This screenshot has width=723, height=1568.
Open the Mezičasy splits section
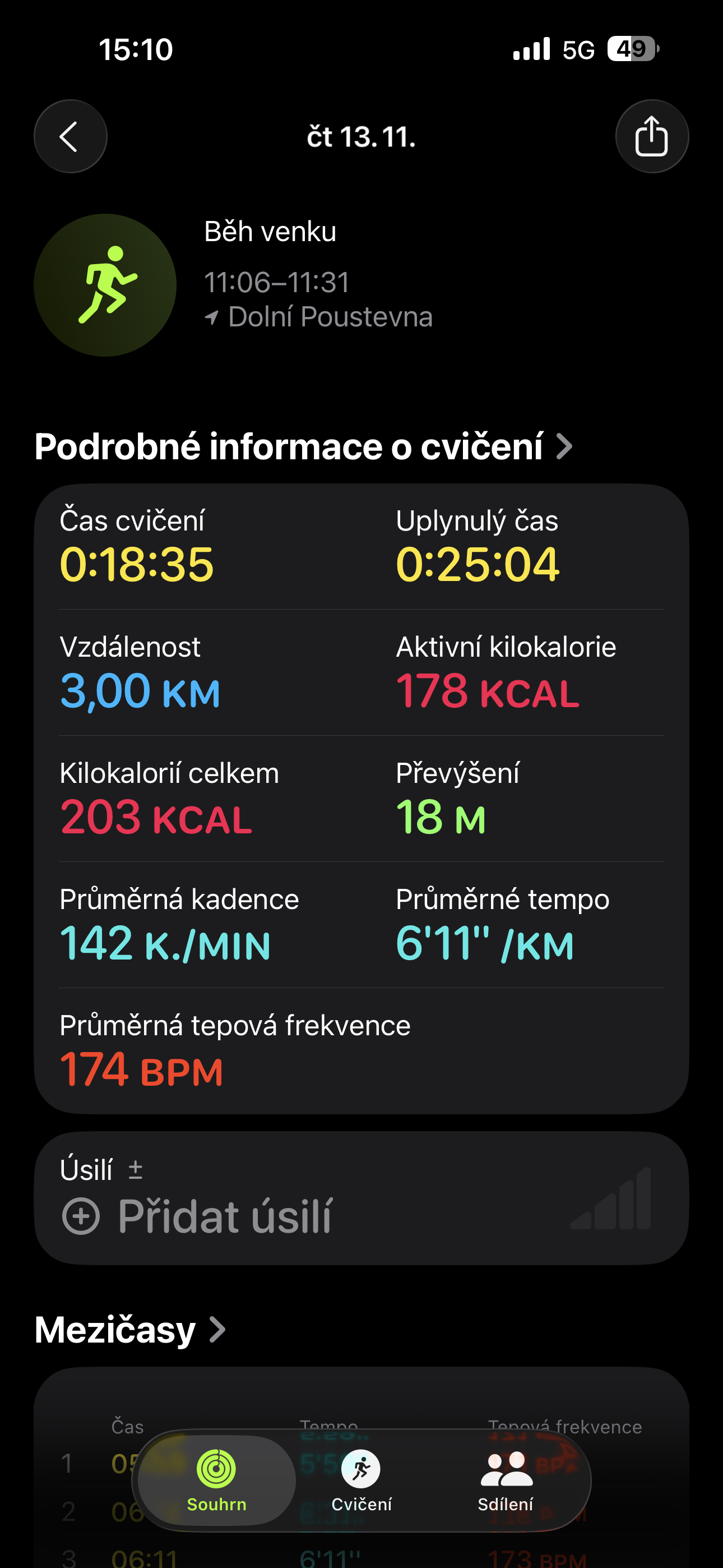pos(129,1330)
